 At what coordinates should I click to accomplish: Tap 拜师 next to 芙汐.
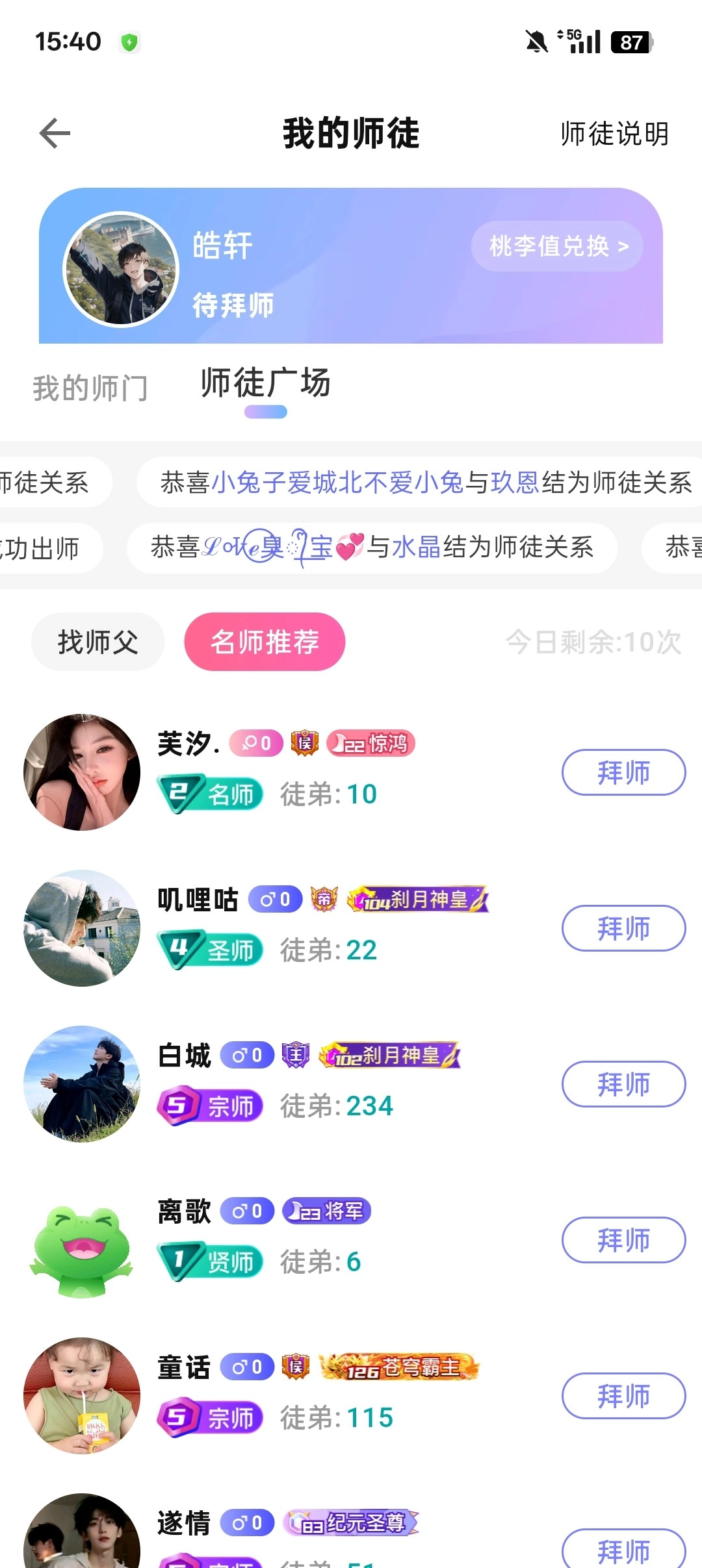tap(623, 772)
